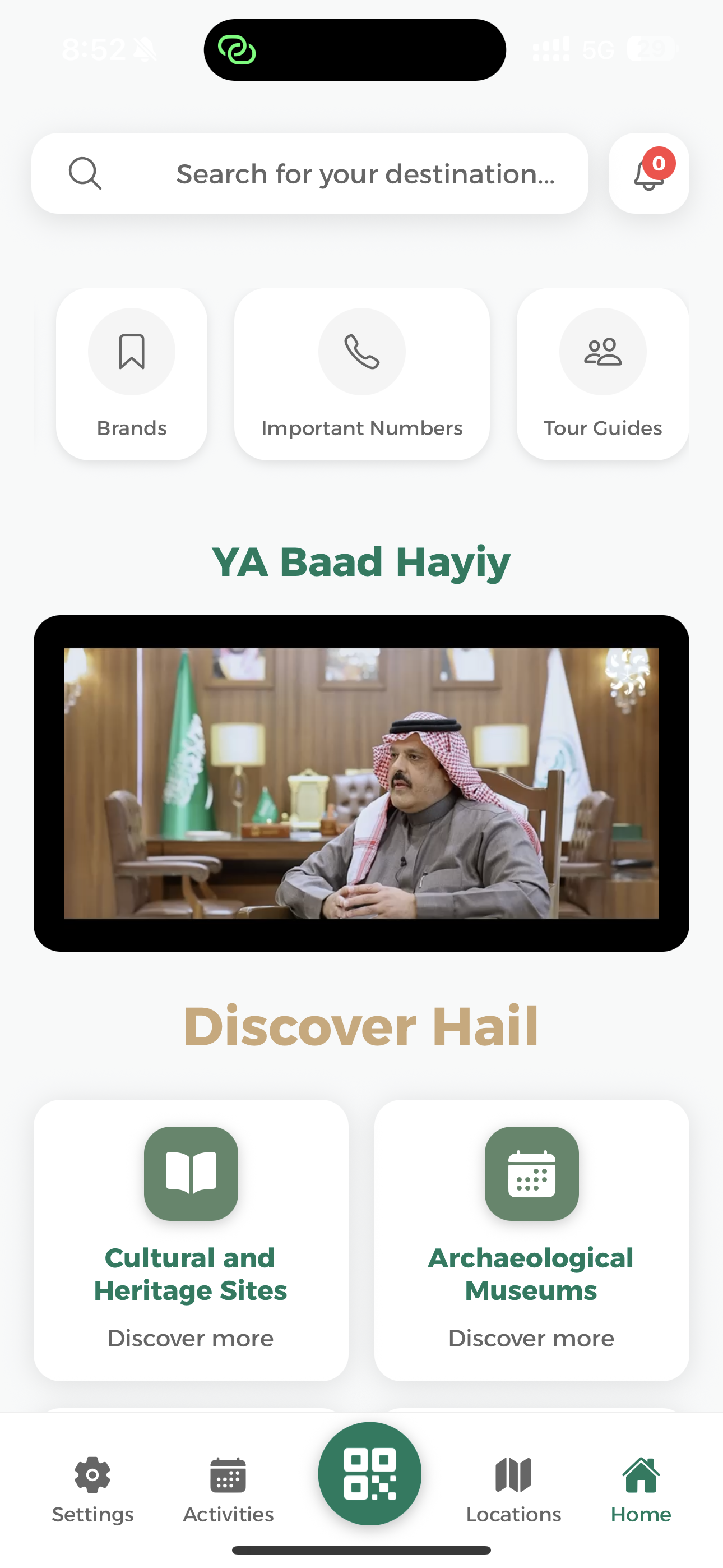Open Archaeological Museums card

531,1240
